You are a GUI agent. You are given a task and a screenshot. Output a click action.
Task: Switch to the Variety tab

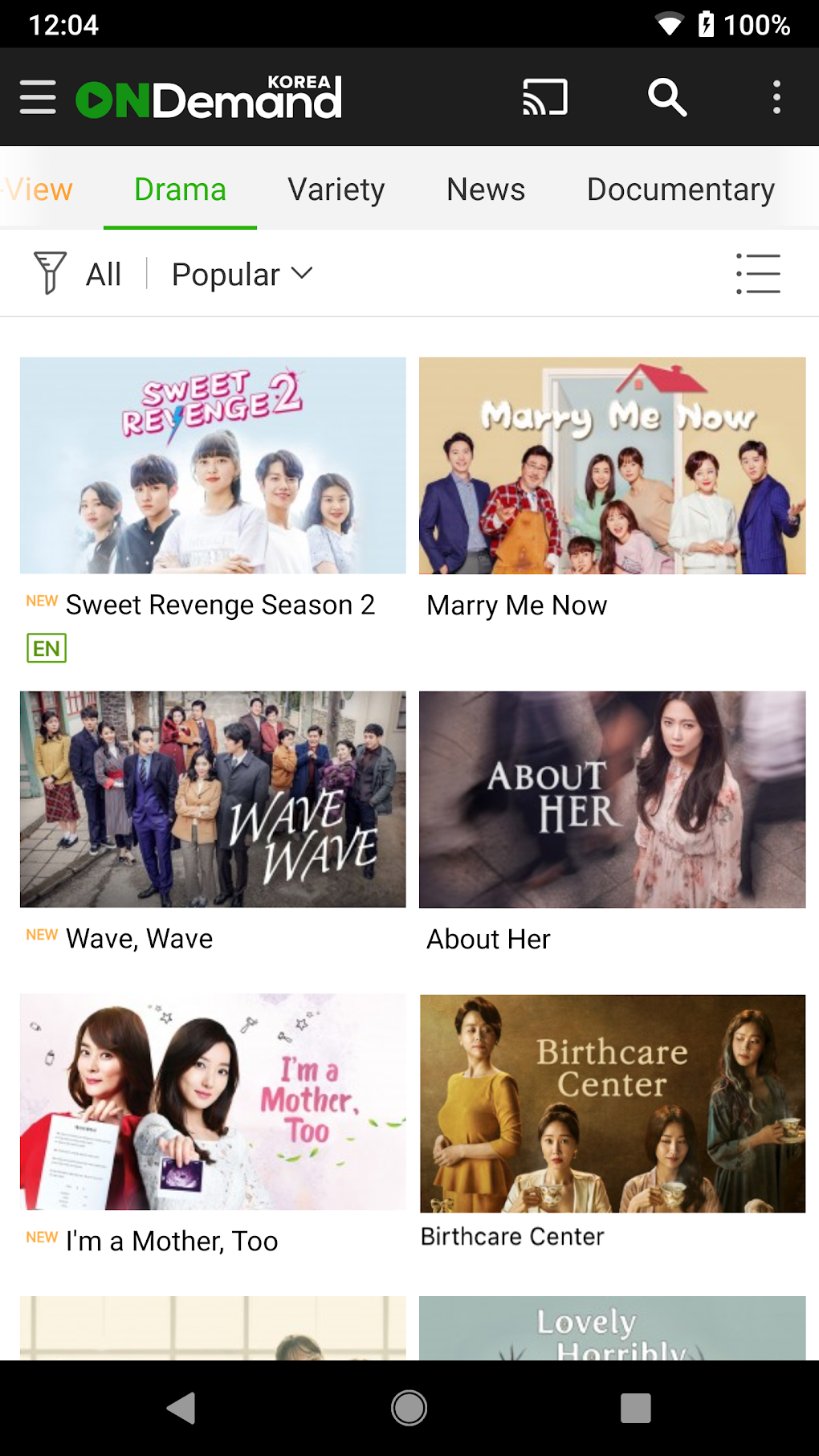tap(336, 190)
